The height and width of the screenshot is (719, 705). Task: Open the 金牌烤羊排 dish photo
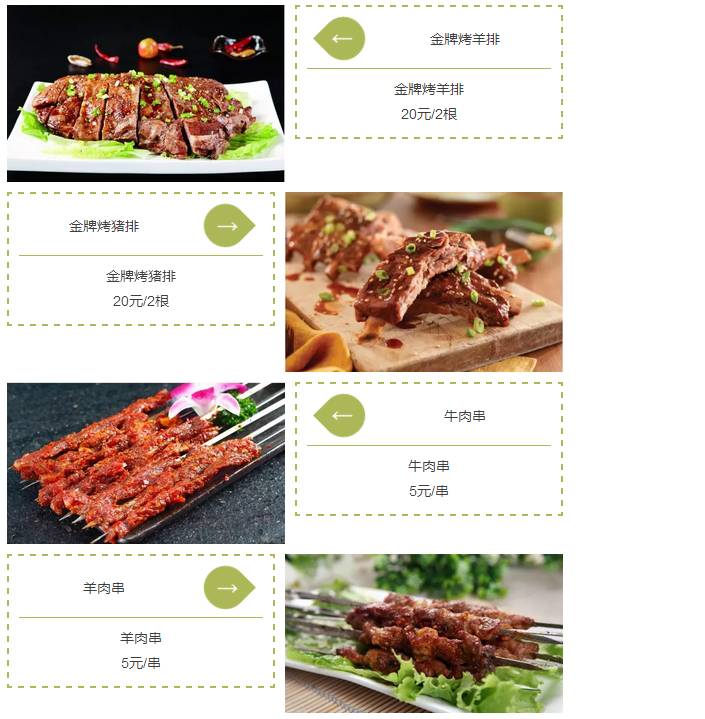(x=145, y=92)
